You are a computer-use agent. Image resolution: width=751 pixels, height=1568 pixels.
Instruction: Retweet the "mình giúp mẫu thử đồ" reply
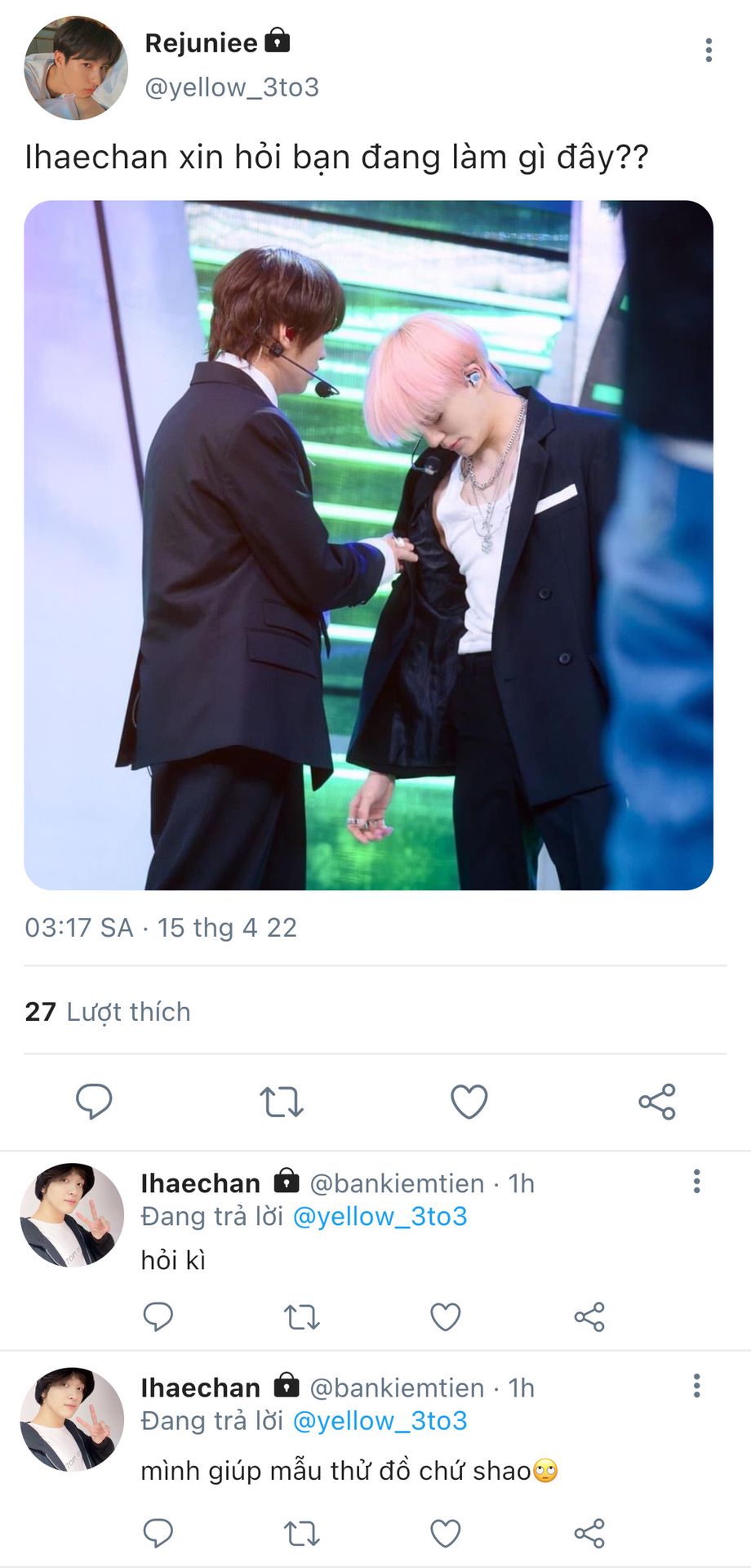click(301, 1533)
